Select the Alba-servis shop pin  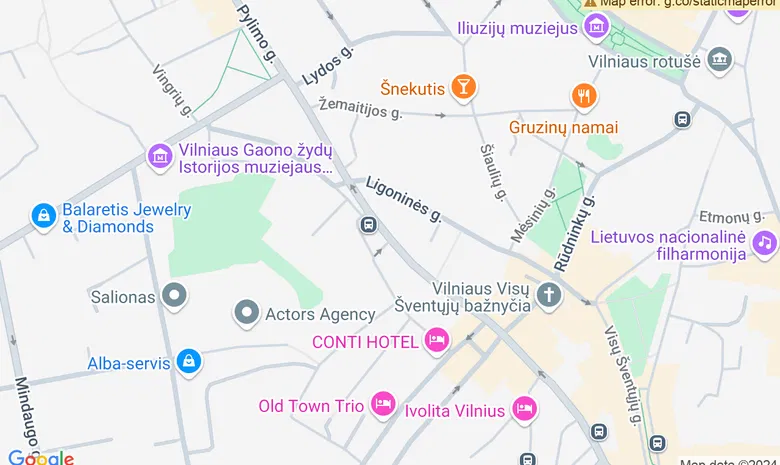[188, 362]
